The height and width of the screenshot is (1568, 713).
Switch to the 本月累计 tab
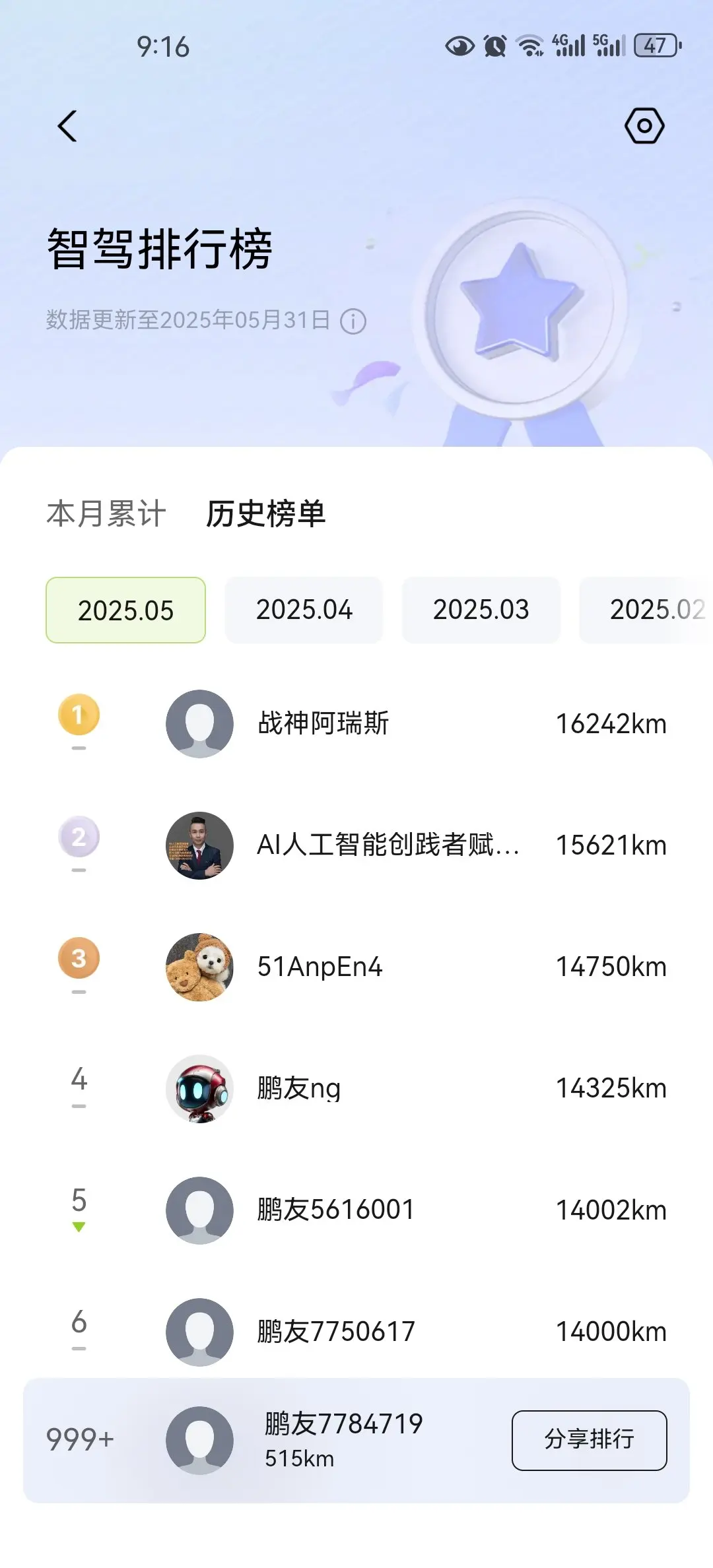pyautogui.click(x=106, y=513)
